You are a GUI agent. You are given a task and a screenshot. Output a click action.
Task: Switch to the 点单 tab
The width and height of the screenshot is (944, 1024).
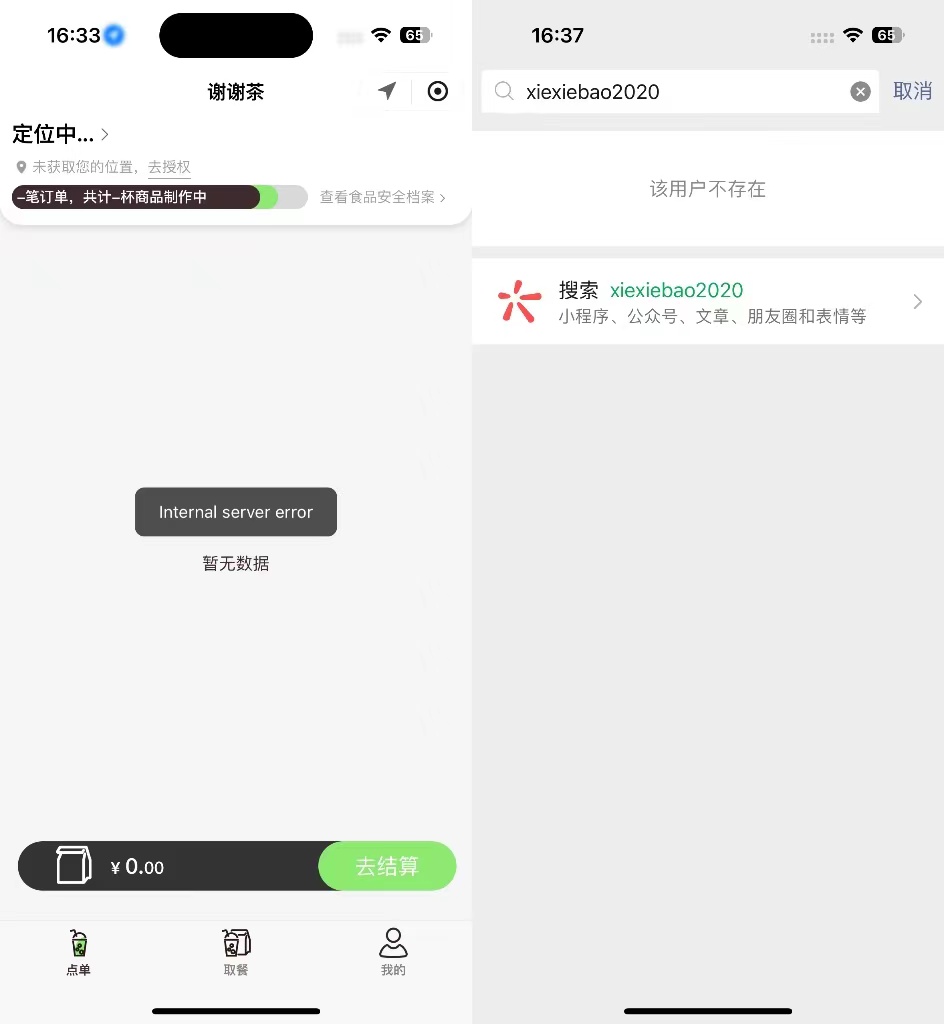tap(78, 952)
